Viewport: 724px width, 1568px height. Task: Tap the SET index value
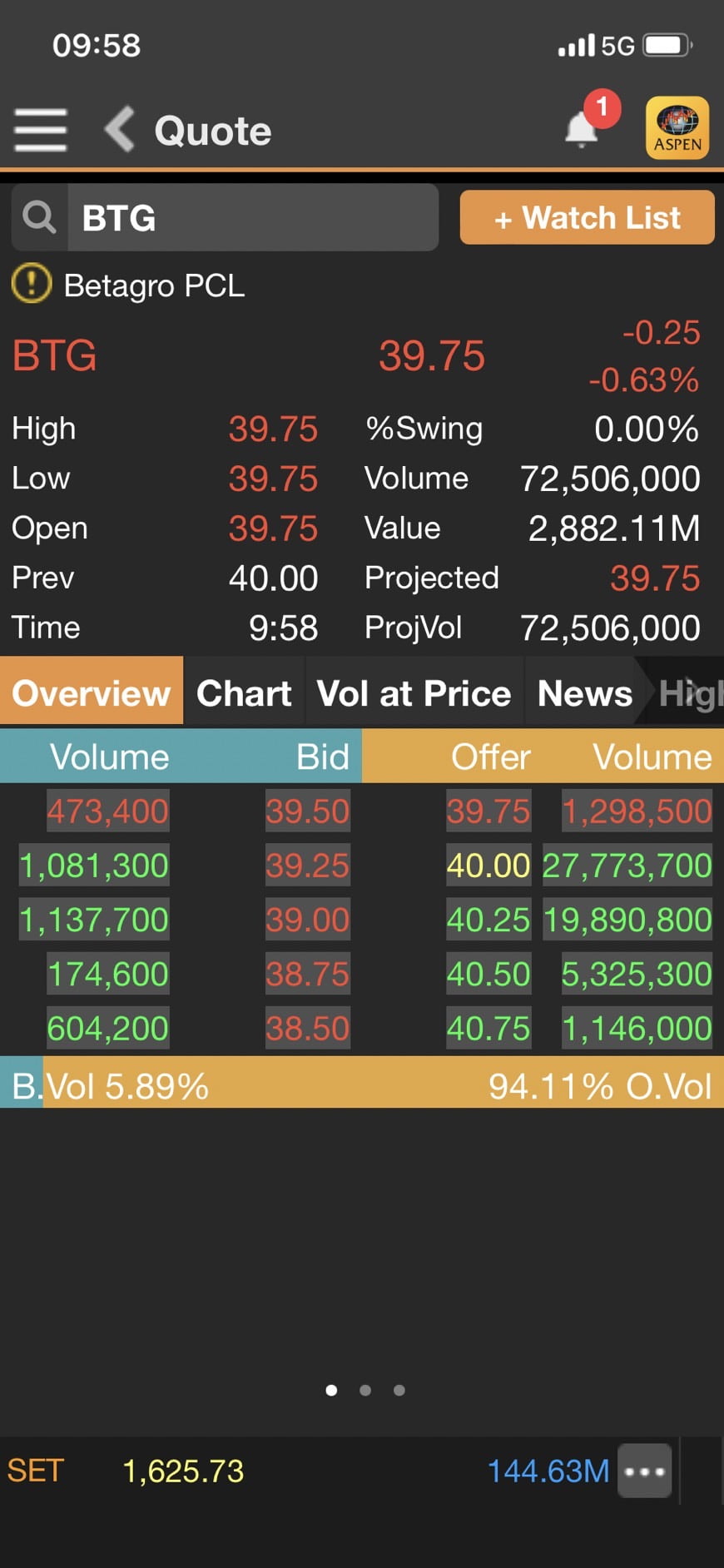[x=184, y=1471]
